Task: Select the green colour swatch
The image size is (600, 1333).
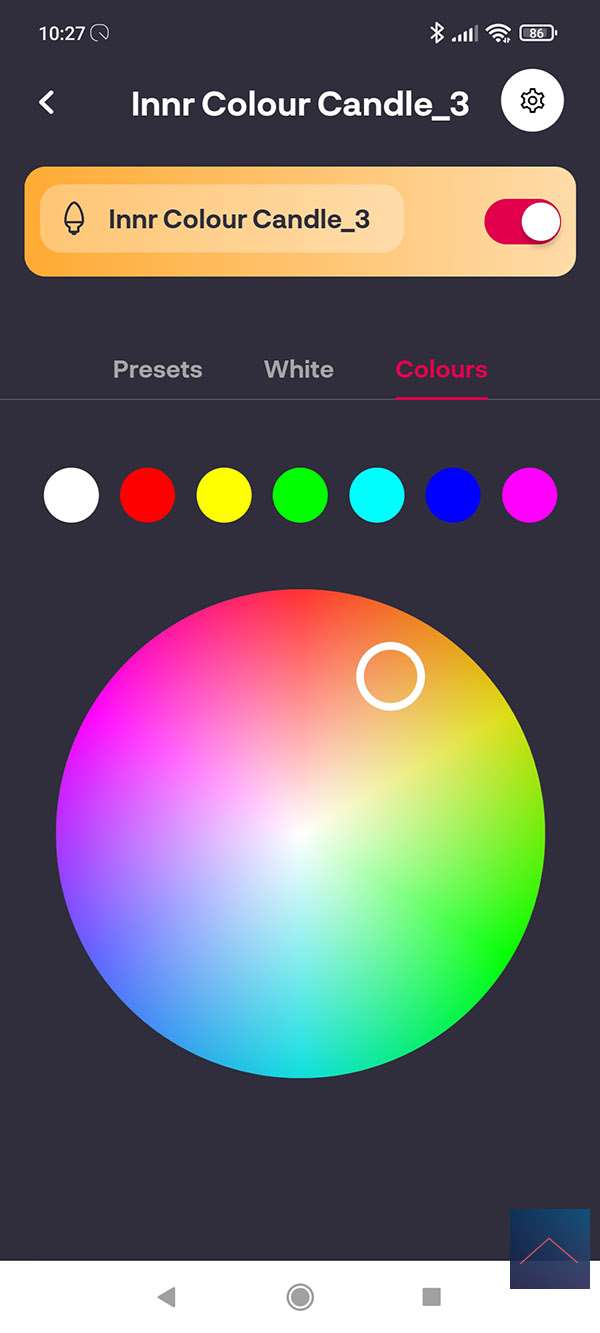Action: coord(300,495)
